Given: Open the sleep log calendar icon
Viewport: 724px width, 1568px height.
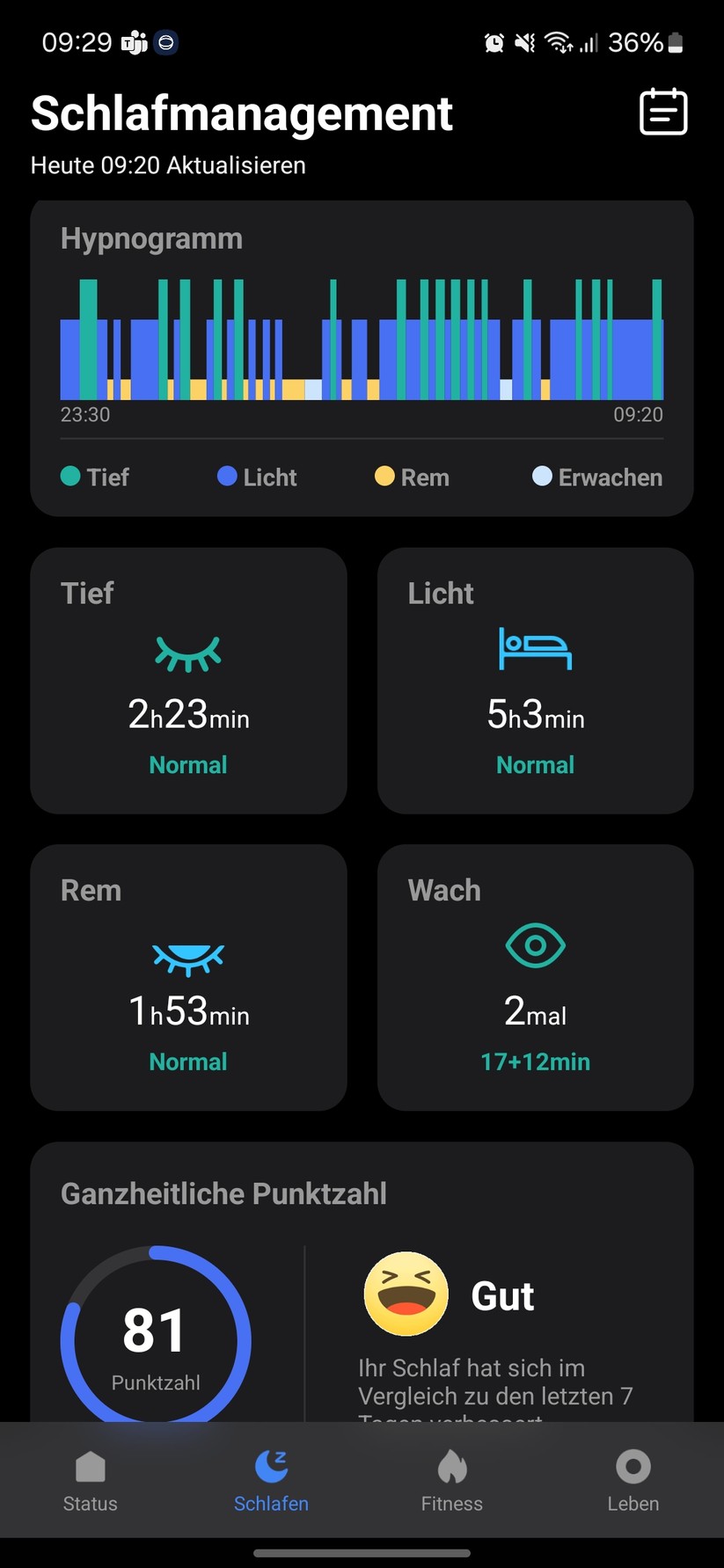Looking at the screenshot, I should (663, 112).
